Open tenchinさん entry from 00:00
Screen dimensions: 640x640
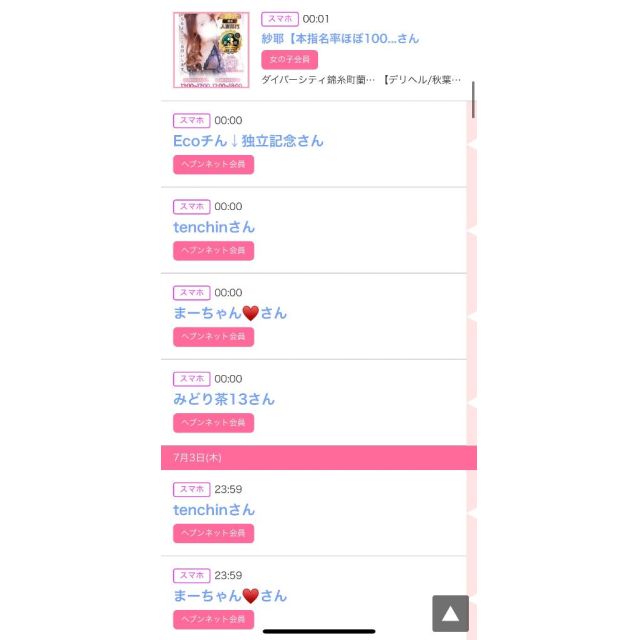(214, 227)
